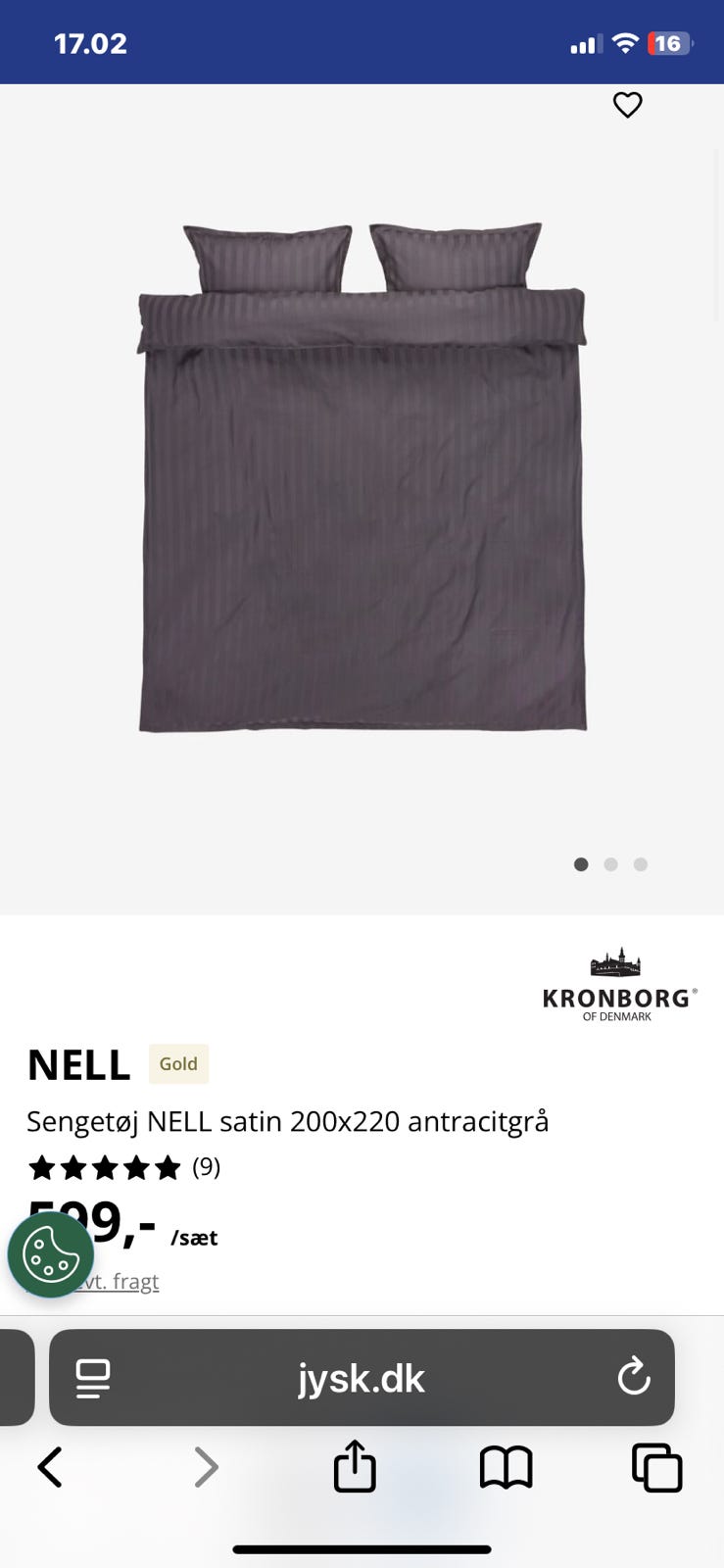Reload the jysk.dk page
The width and height of the screenshot is (724, 1568).
coord(634,1377)
